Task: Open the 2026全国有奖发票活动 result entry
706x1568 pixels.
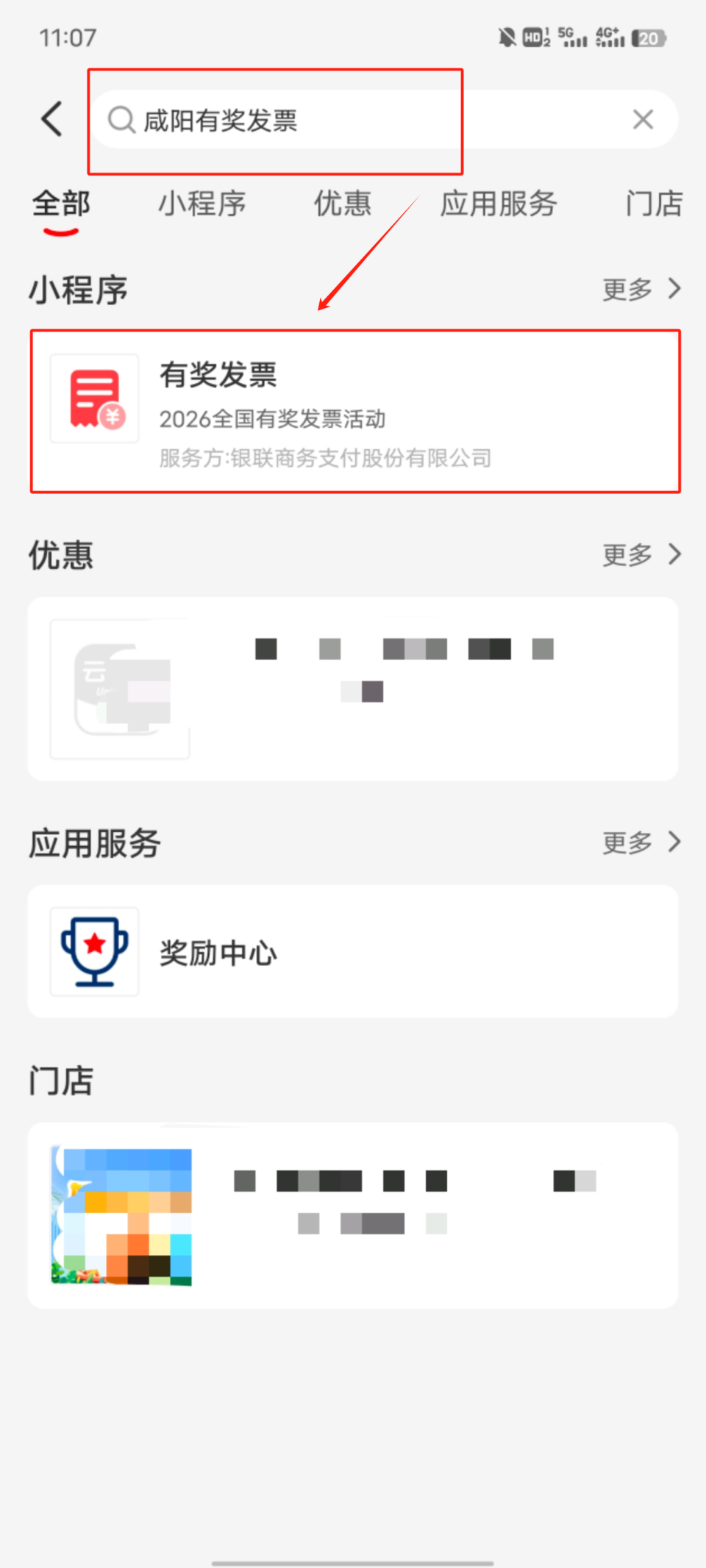Action: (274, 418)
